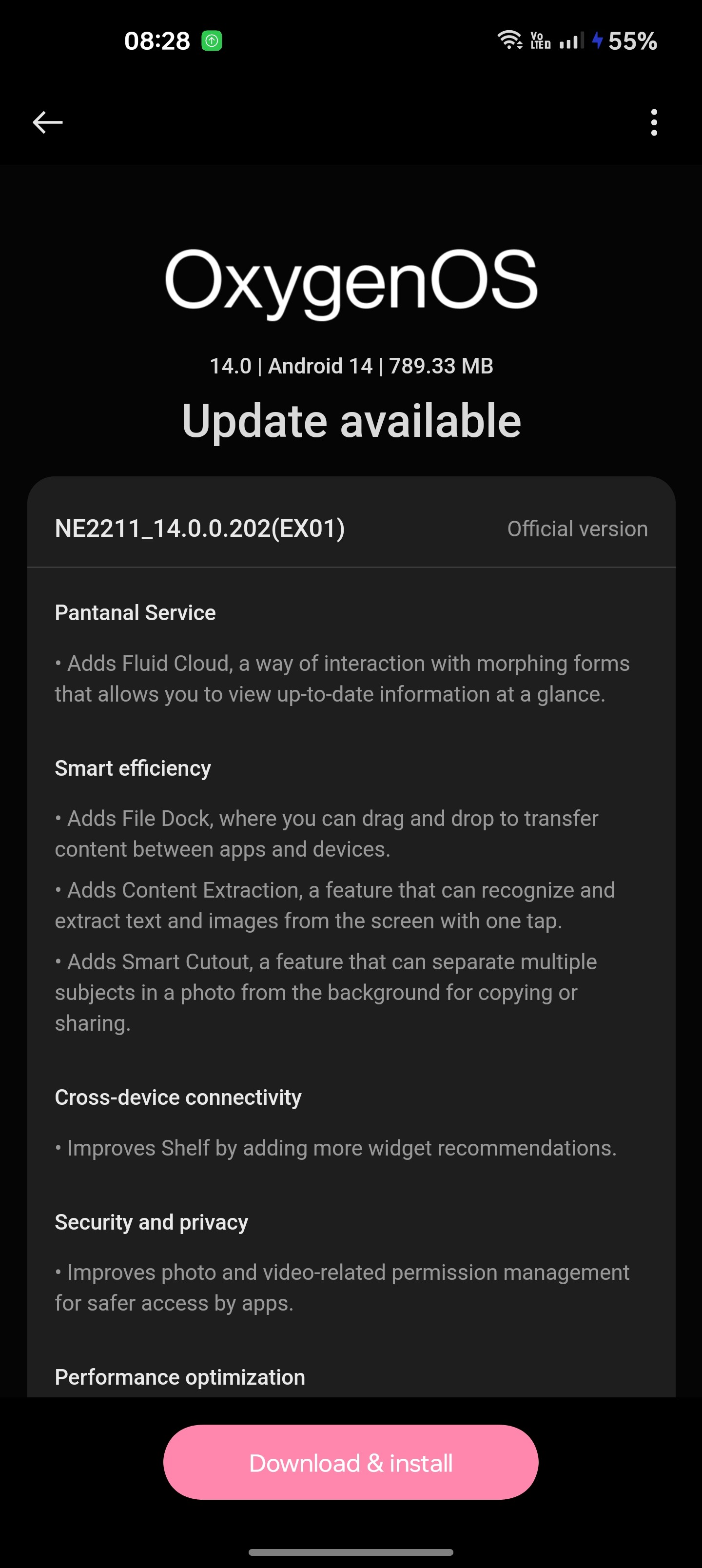Click the Official version label
This screenshot has height=1568, width=702.
576,529
